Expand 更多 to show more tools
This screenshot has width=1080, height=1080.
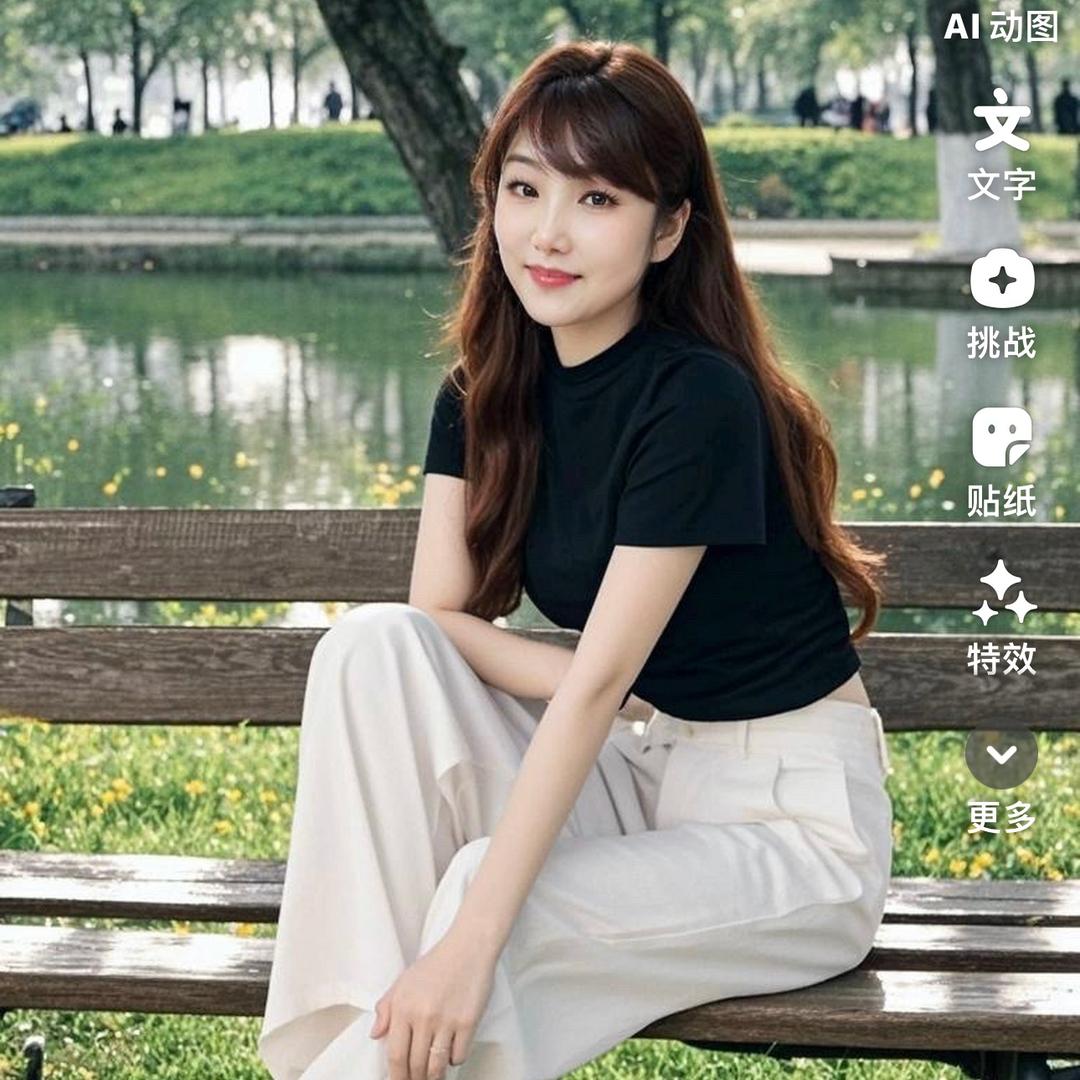point(1001,757)
